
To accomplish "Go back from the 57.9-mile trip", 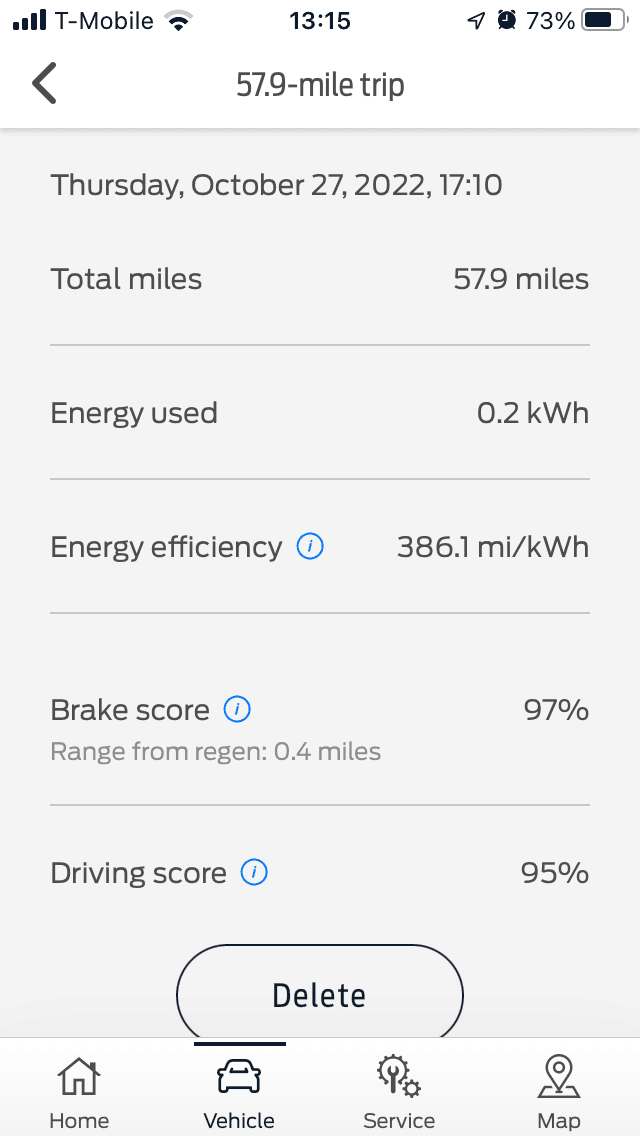I will click(x=44, y=84).
